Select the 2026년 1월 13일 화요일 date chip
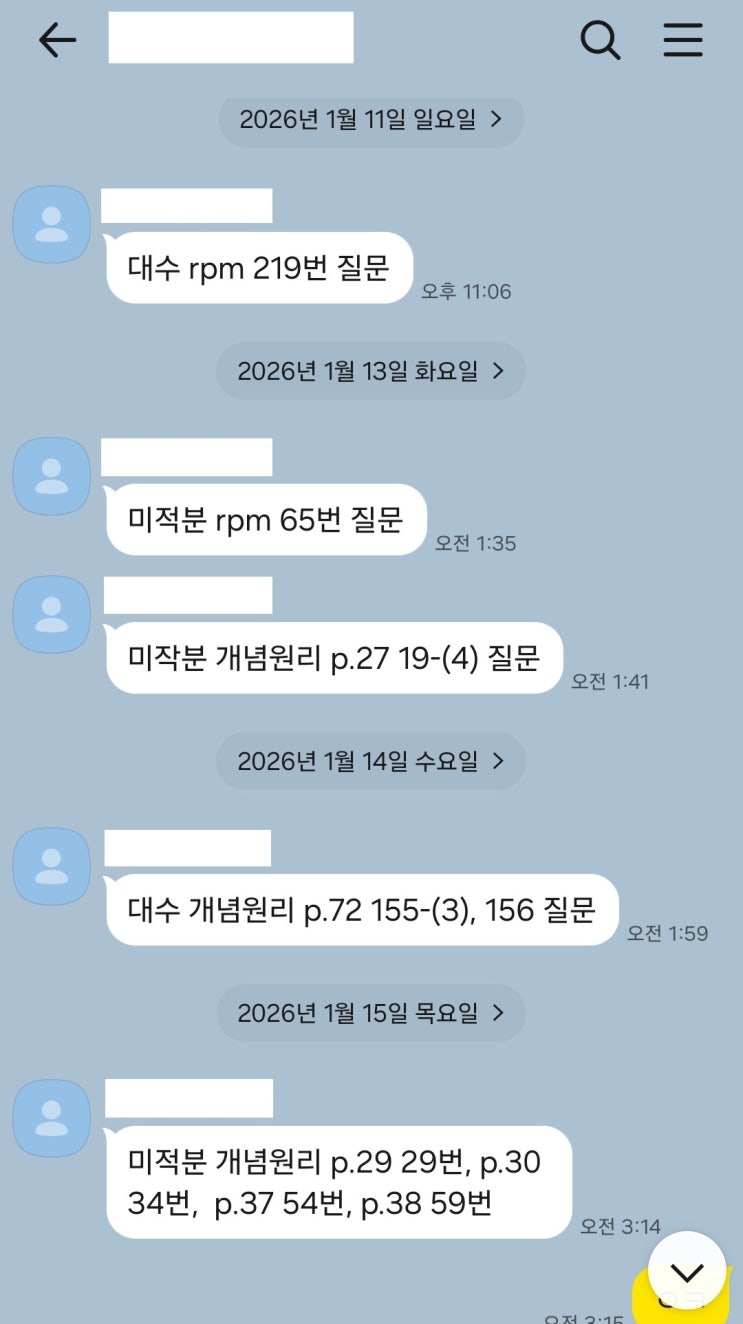Screen dimensions: 743x1324 tap(371, 371)
